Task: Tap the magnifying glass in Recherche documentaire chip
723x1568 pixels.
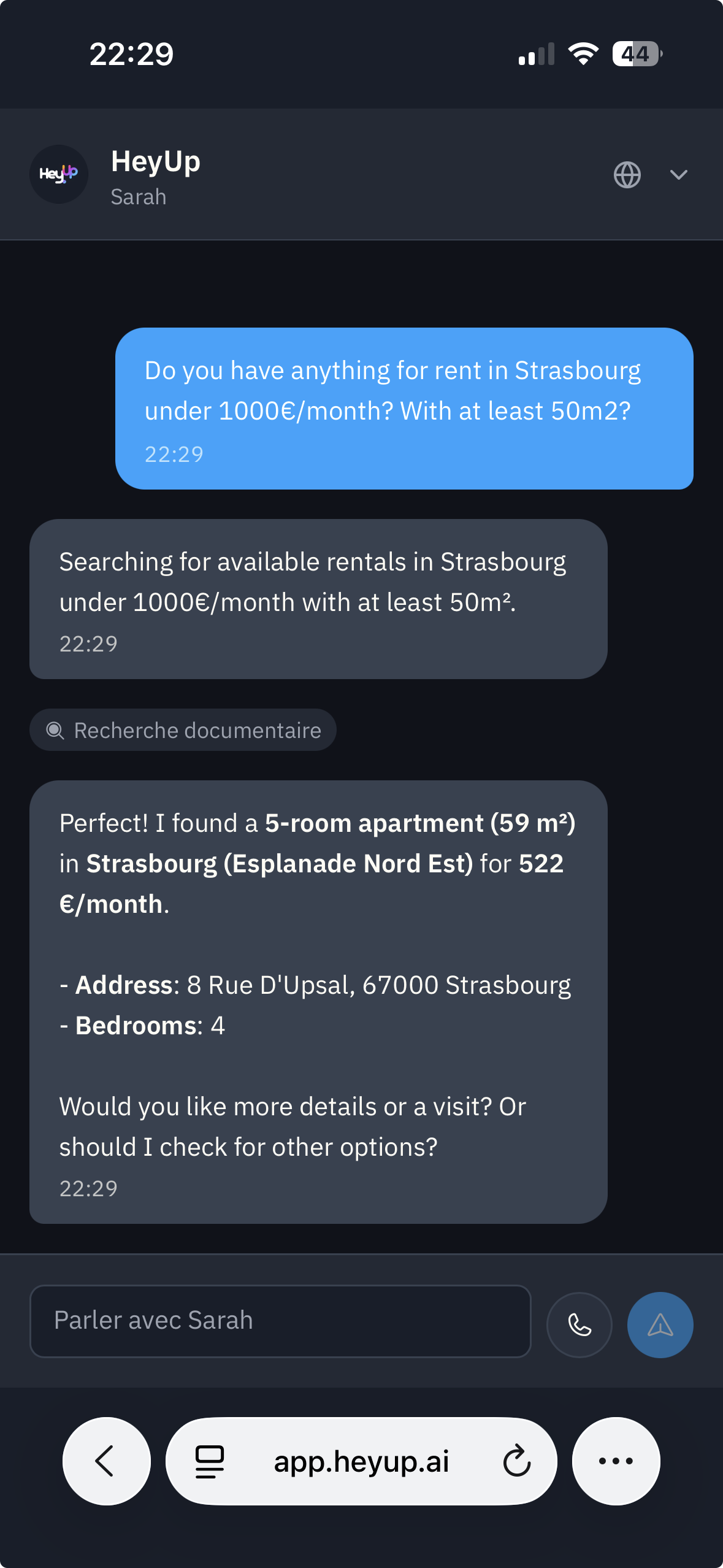Action: 56,729
